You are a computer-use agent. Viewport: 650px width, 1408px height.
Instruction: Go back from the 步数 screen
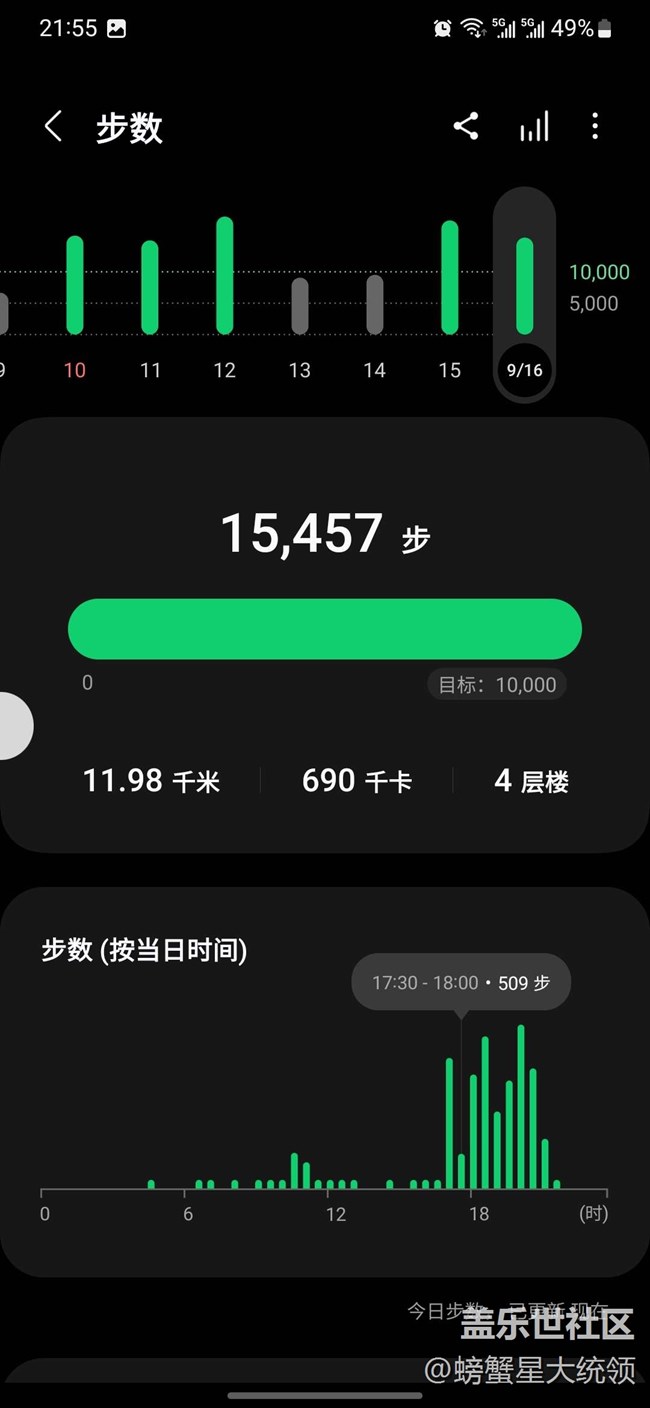[53, 127]
